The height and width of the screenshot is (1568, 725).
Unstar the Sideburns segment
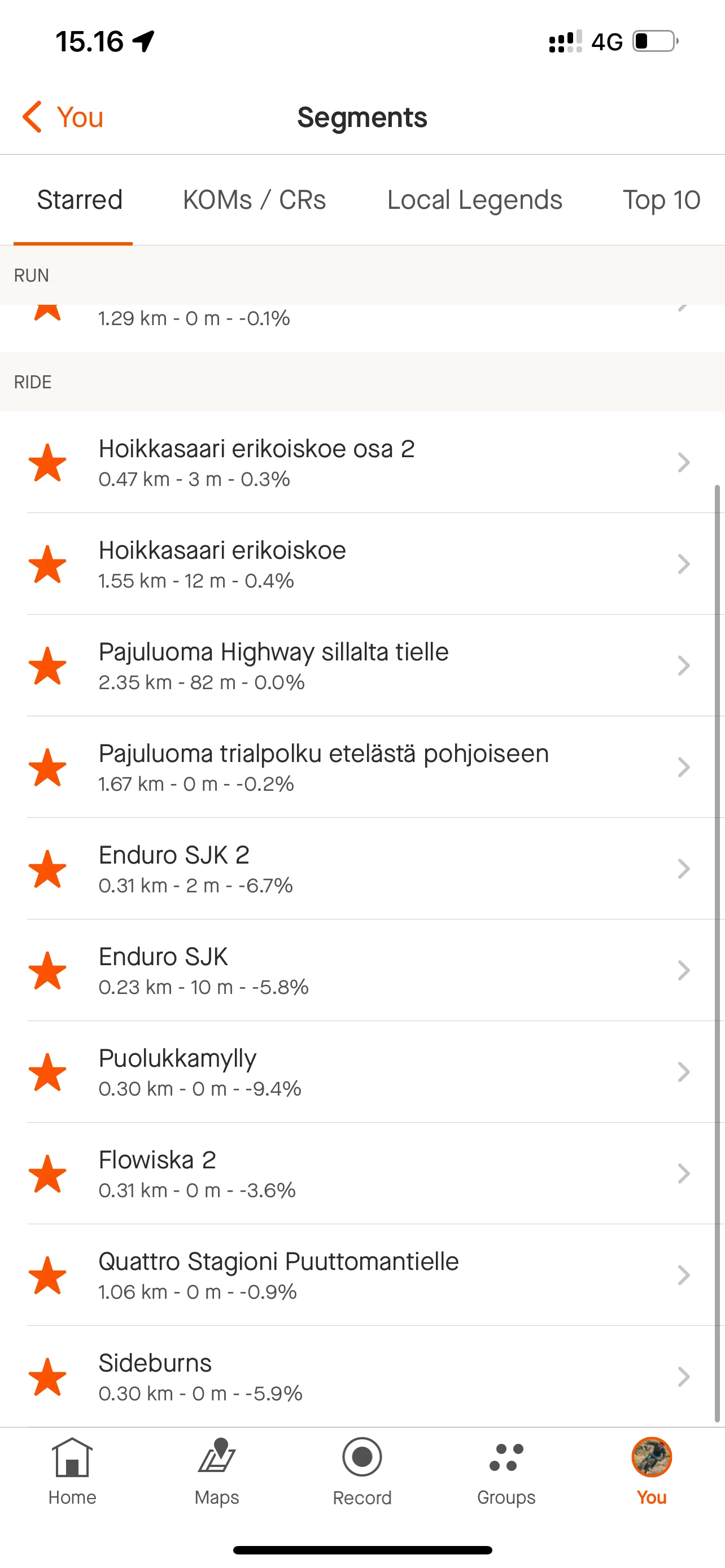point(47,1377)
